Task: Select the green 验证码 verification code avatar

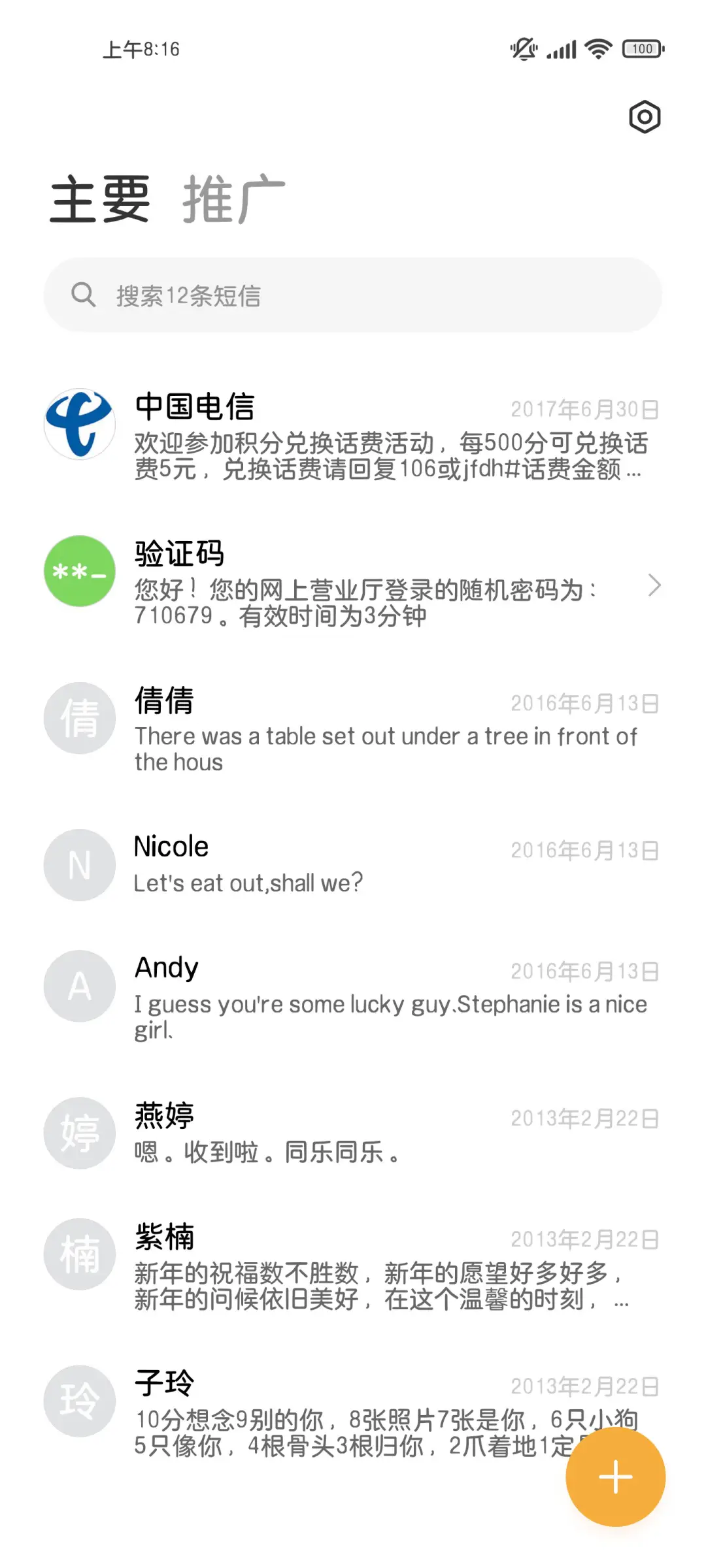Action: point(78,571)
